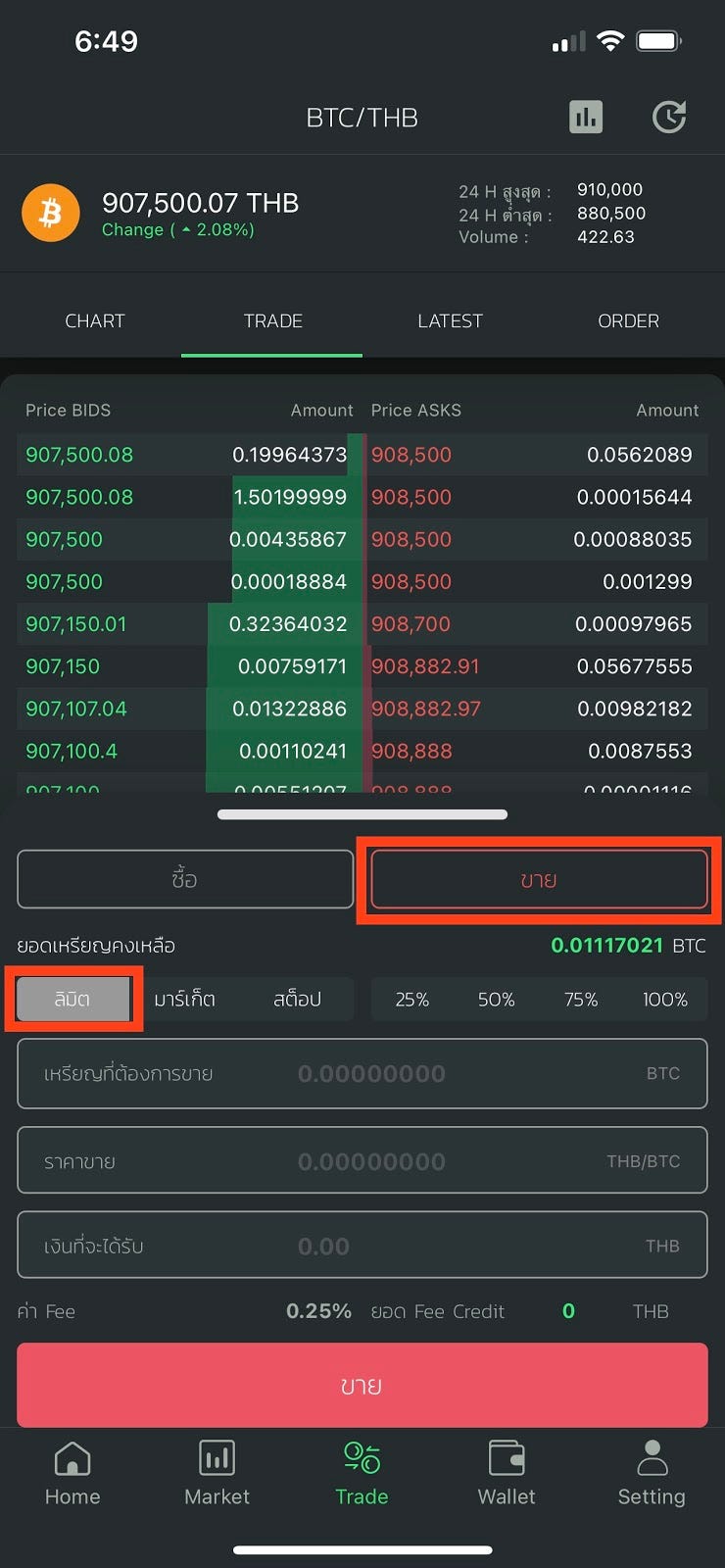This screenshot has height=1568, width=725.
Task: Select the ขาย (sell) outlined button
Action: (539, 879)
